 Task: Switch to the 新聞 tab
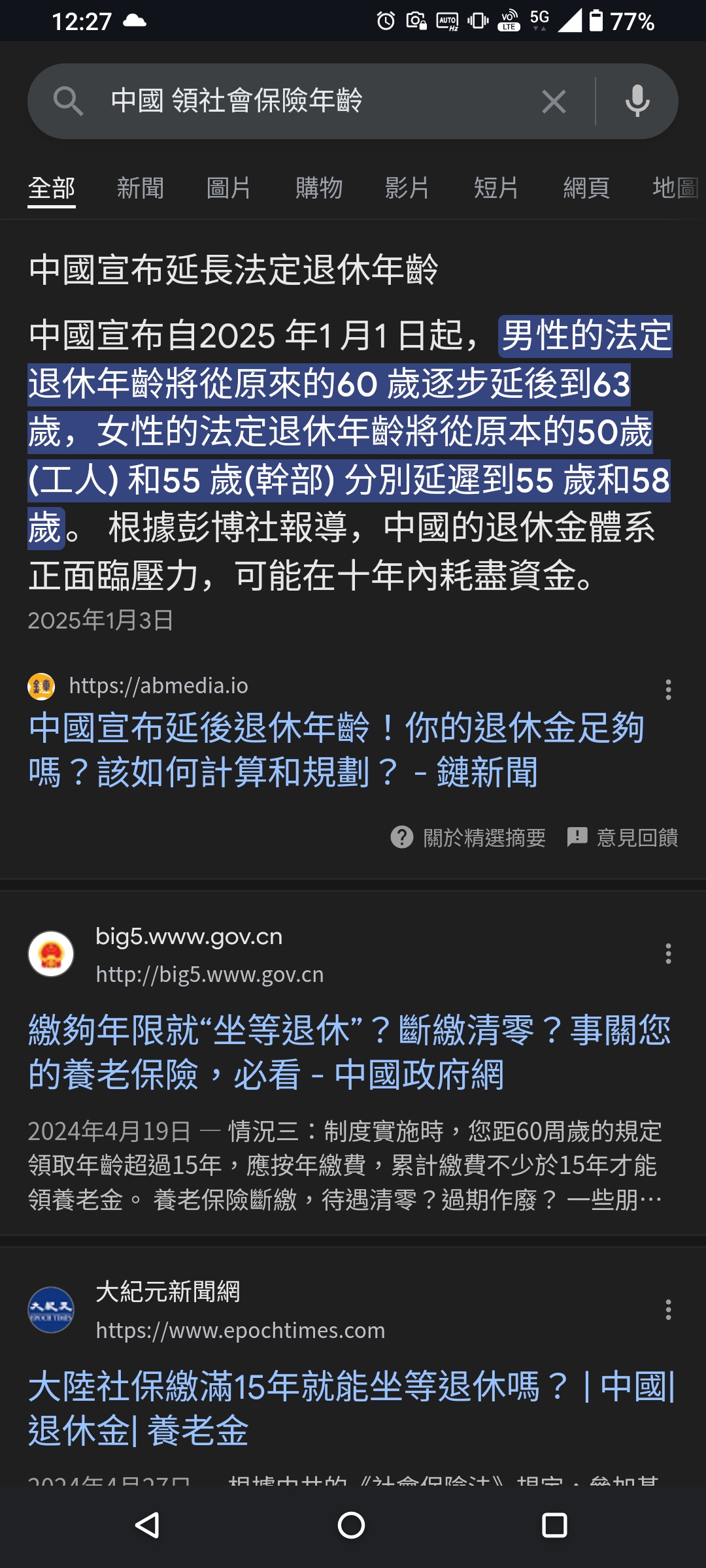pyautogui.click(x=141, y=188)
